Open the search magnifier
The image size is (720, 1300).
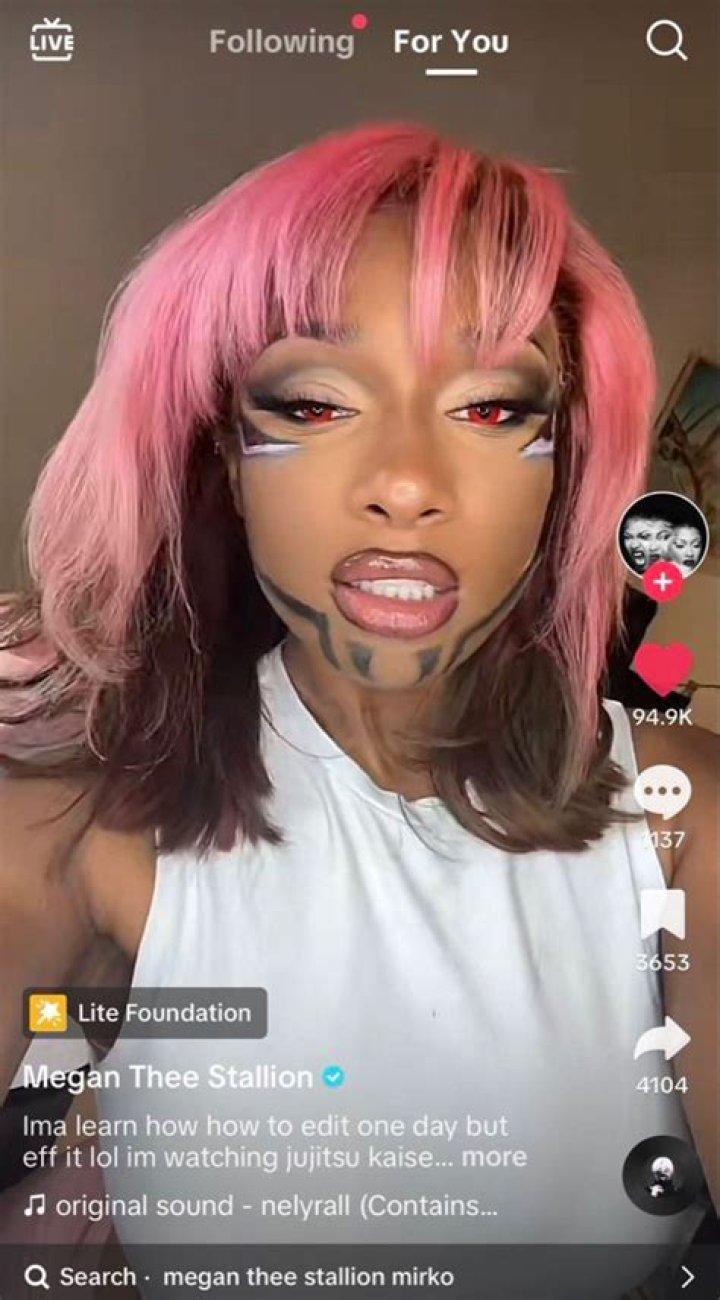666,41
